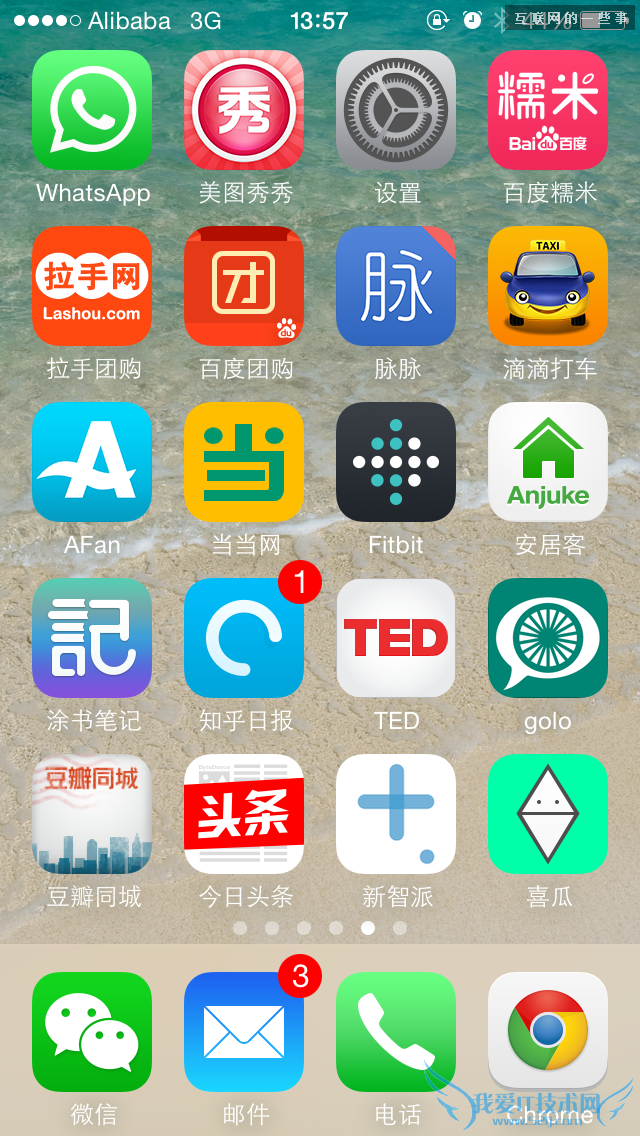
Task: Open 涂书笔记 notes app
Action: (x=92, y=638)
